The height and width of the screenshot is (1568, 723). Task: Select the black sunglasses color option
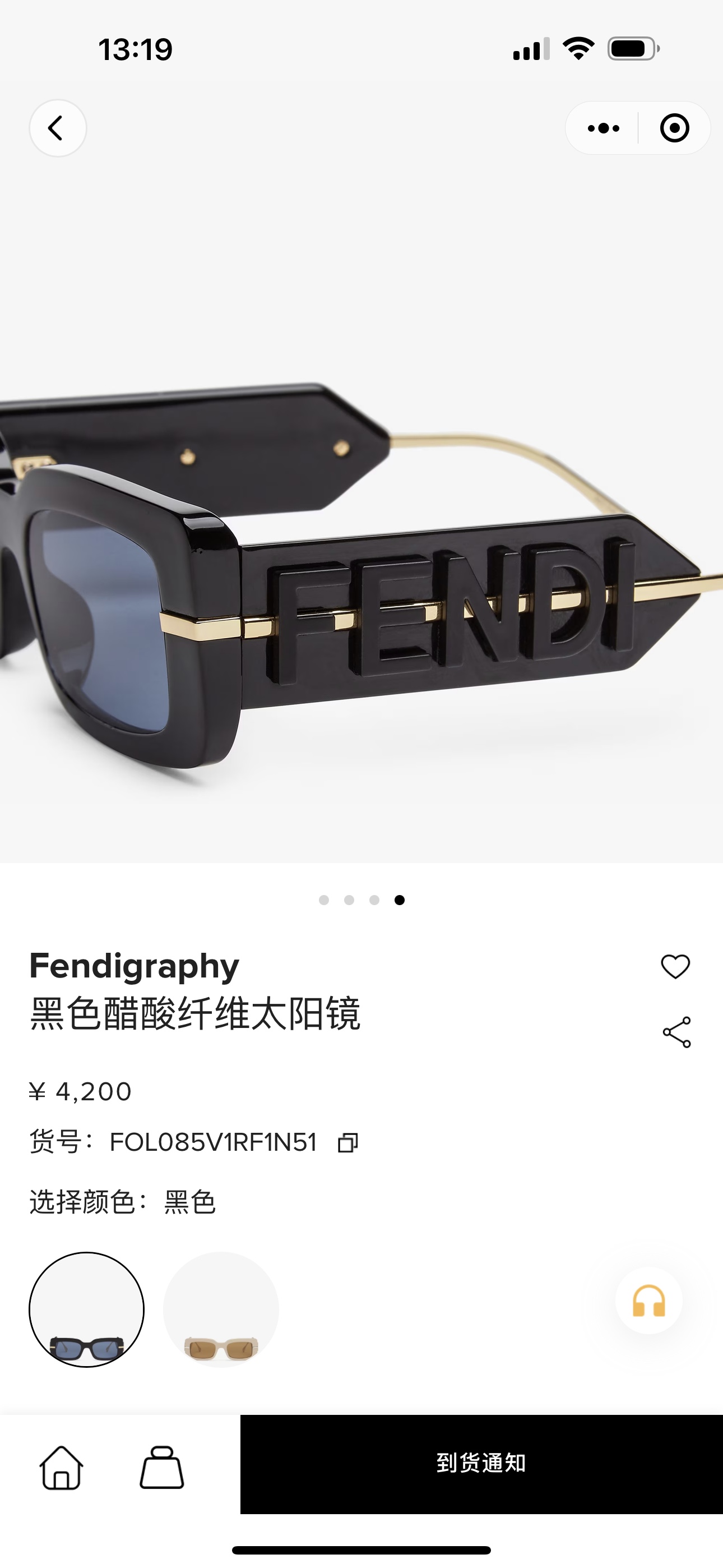coord(86,1309)
